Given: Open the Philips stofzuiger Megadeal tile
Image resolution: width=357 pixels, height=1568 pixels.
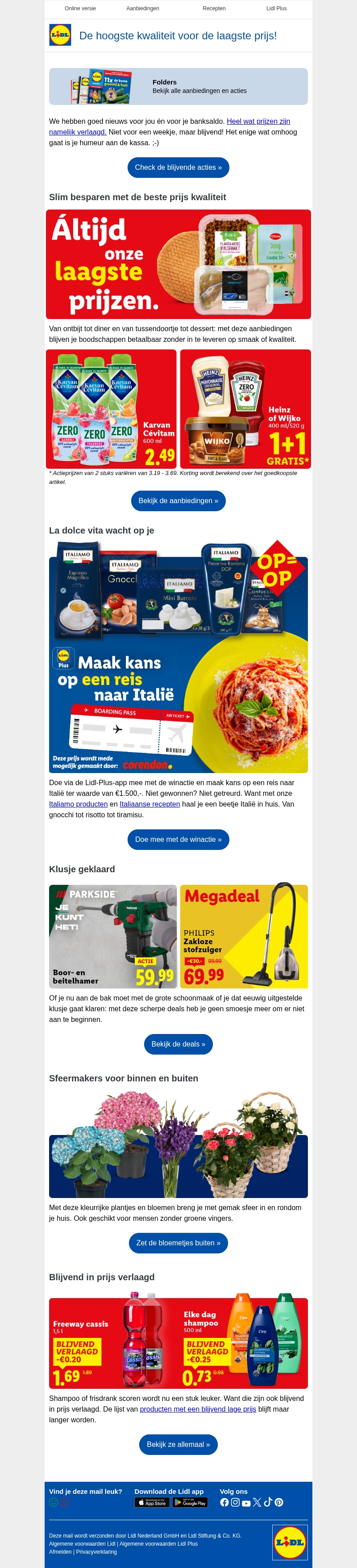Looking at the screenshot, I should [x=244, y=936].
